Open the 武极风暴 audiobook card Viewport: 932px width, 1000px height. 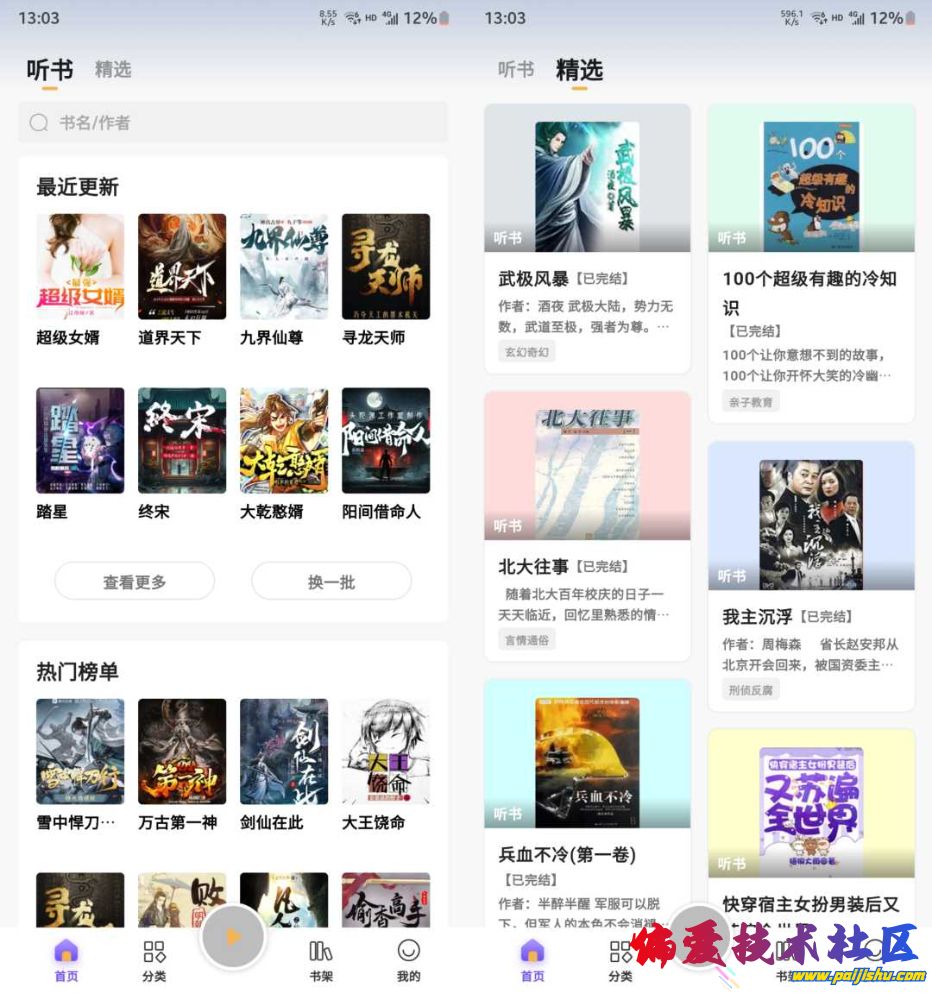(x=587, y=238)
